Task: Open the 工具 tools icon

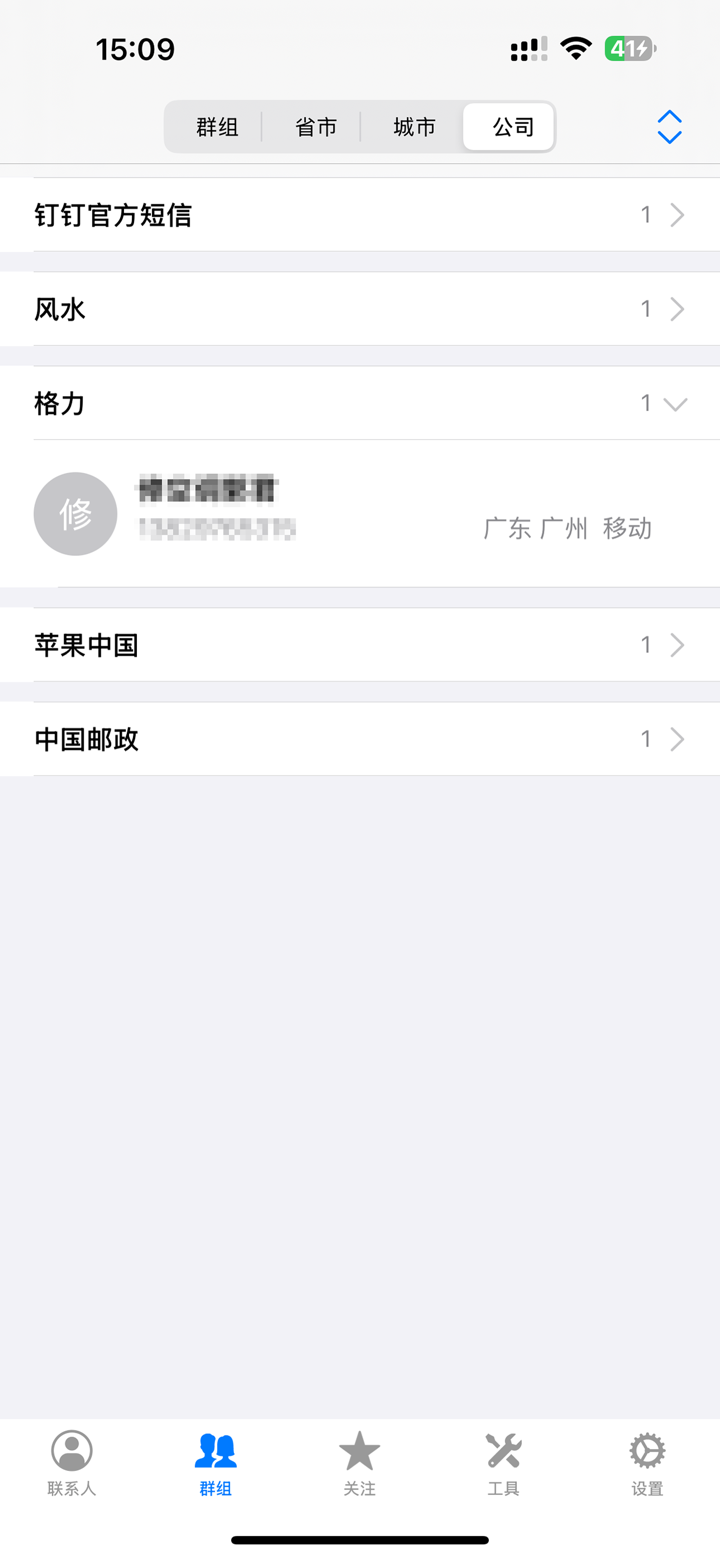Action: pyautogui.click(x=503, y=1462)
